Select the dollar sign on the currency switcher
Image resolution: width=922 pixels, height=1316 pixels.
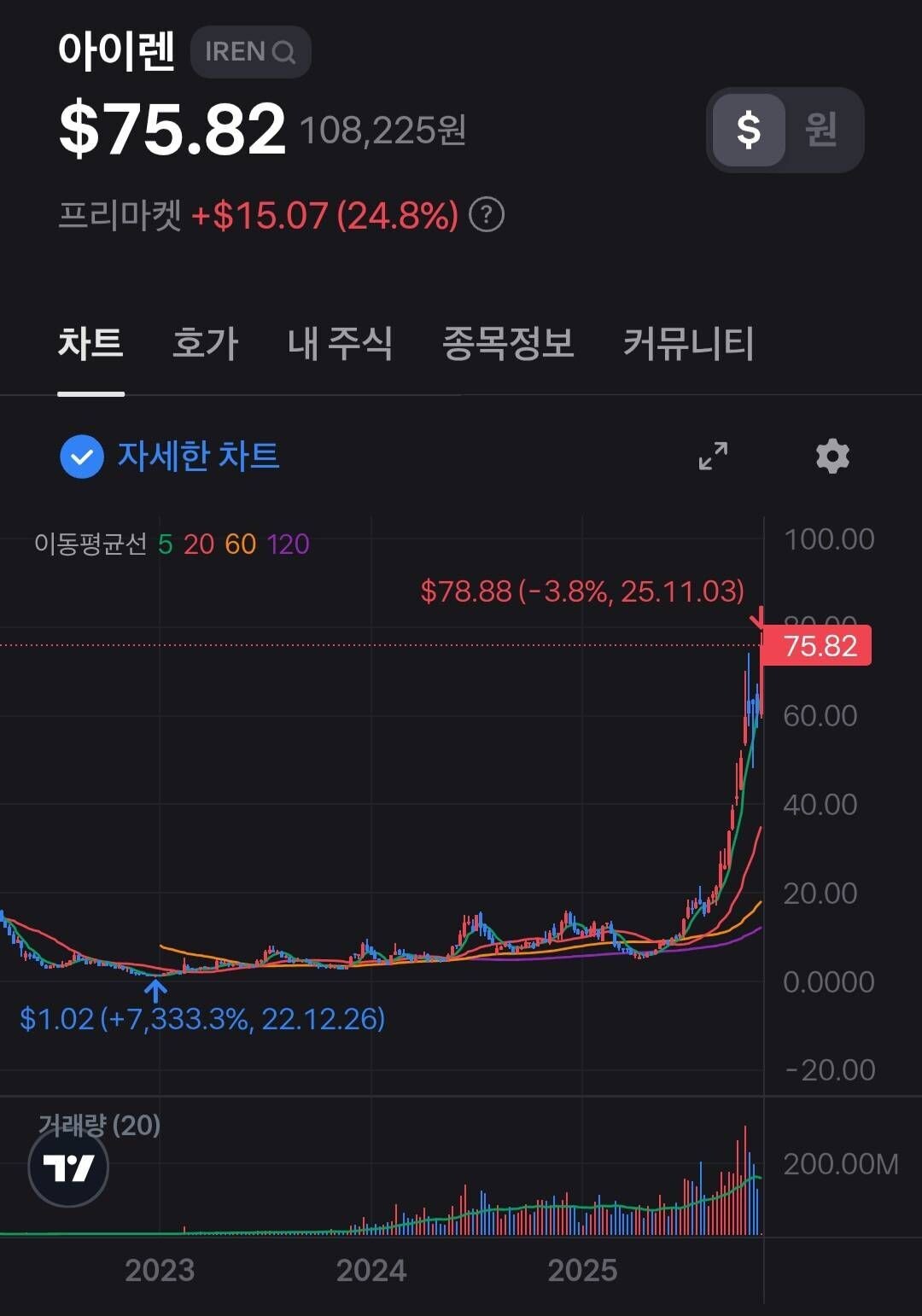749,130
